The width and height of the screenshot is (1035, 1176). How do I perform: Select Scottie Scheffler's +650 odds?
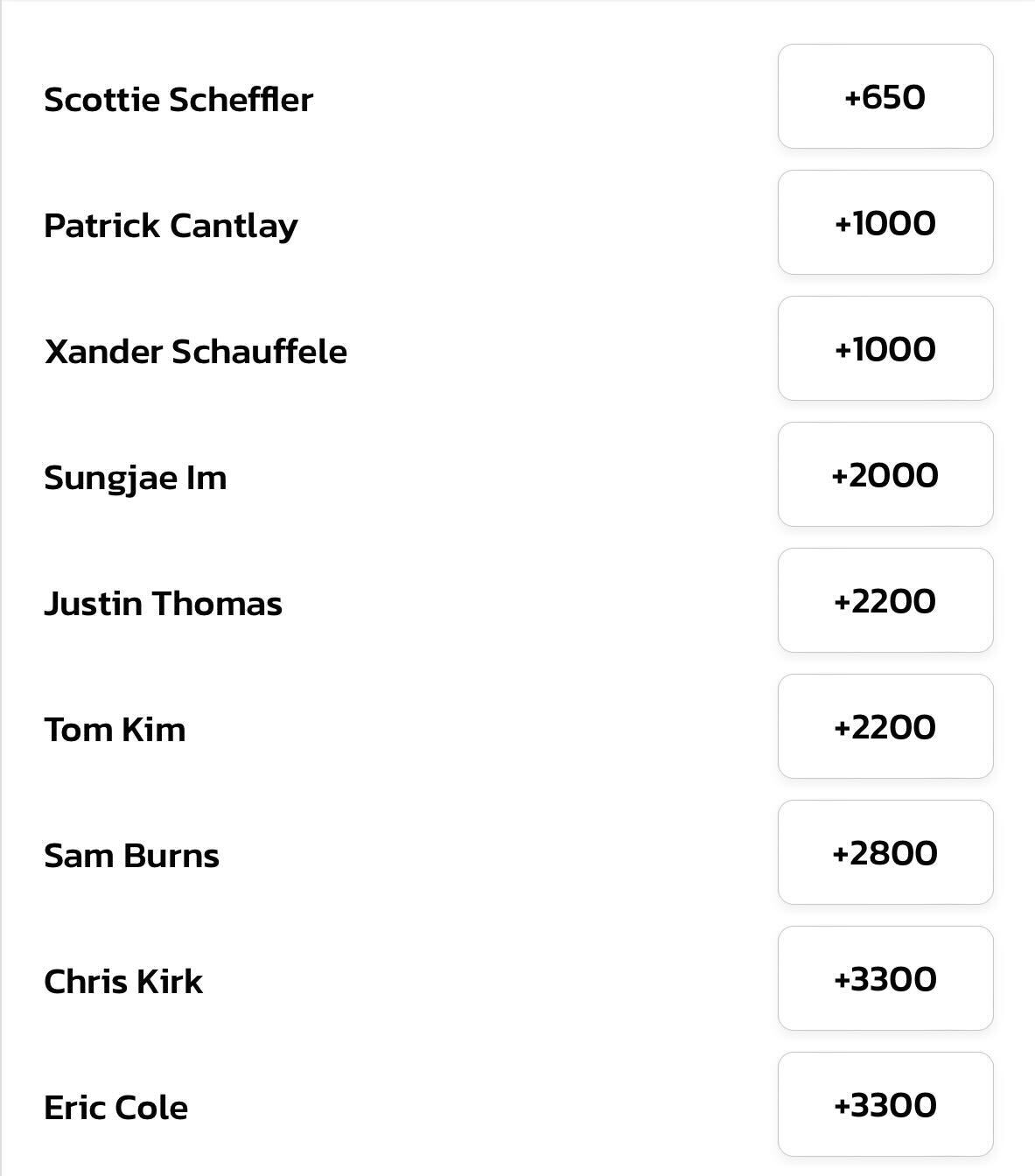coord(885,96)
